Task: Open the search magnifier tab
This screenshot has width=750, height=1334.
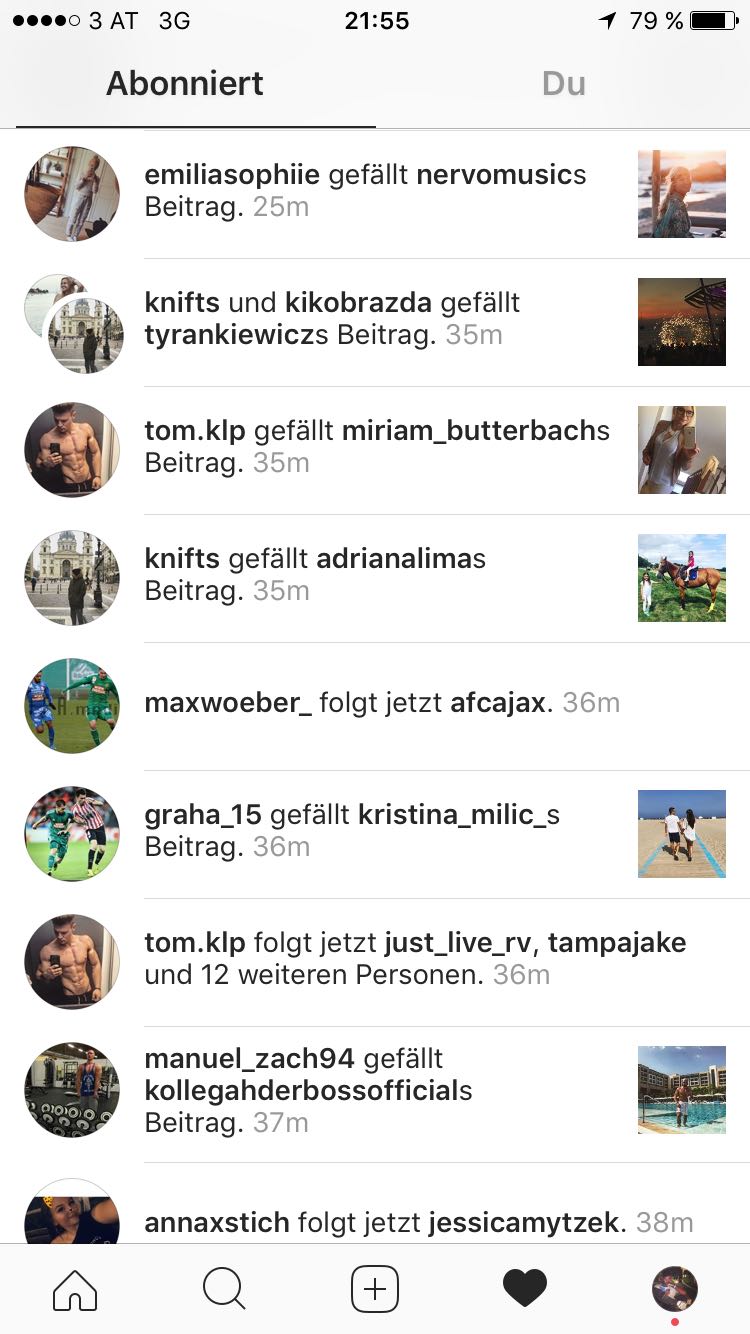Action: point(224,1288)
